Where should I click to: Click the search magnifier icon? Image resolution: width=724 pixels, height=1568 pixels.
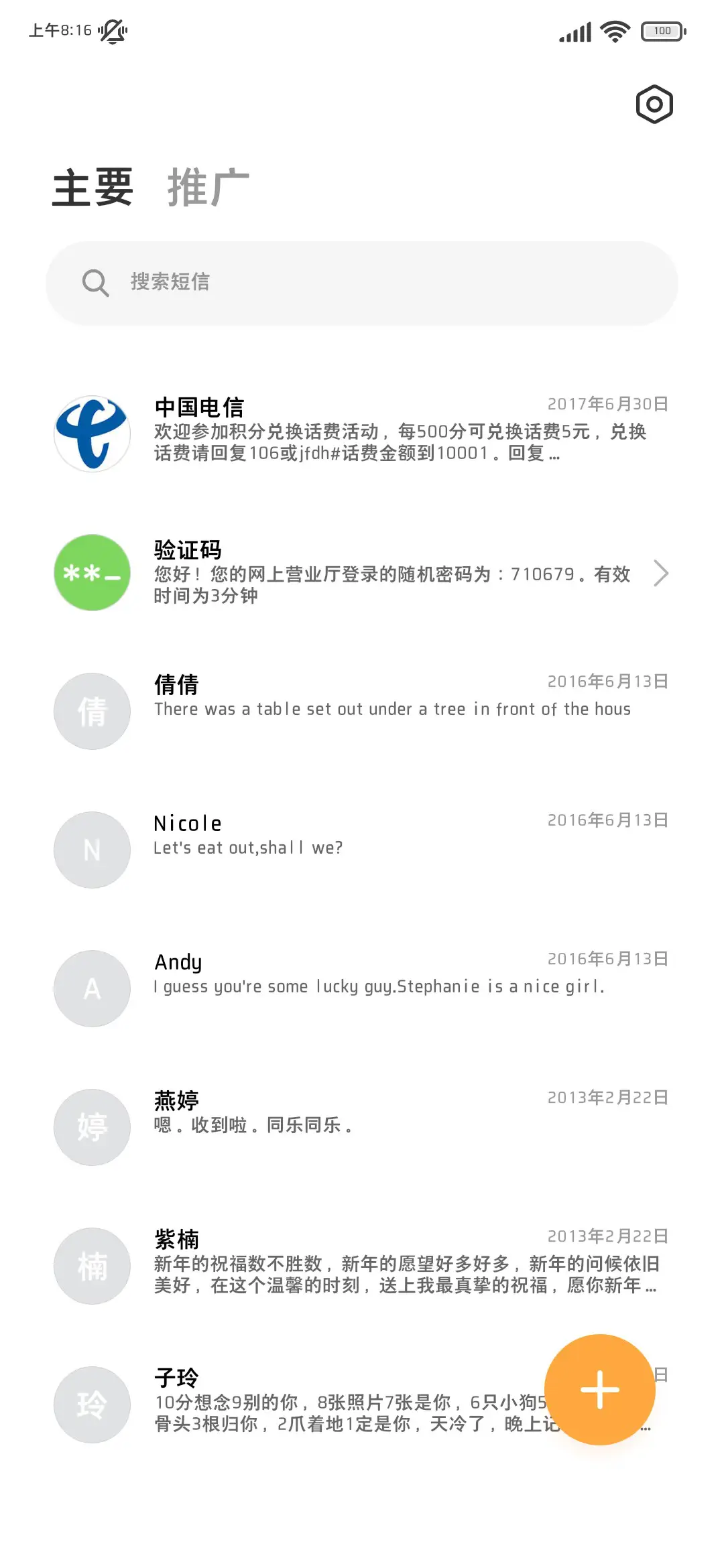coord(95,282)
